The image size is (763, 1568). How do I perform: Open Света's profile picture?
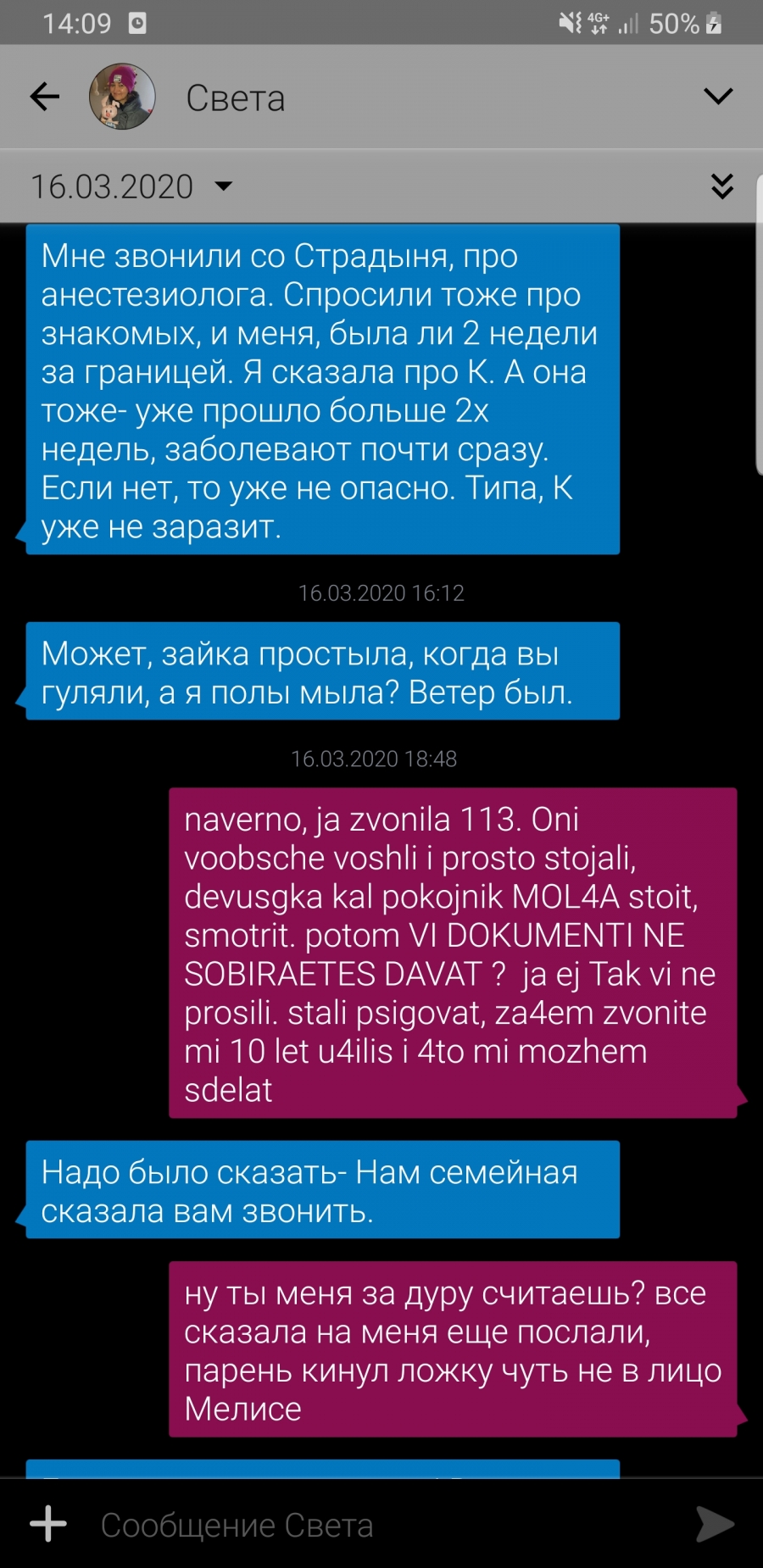coord(122,97)
